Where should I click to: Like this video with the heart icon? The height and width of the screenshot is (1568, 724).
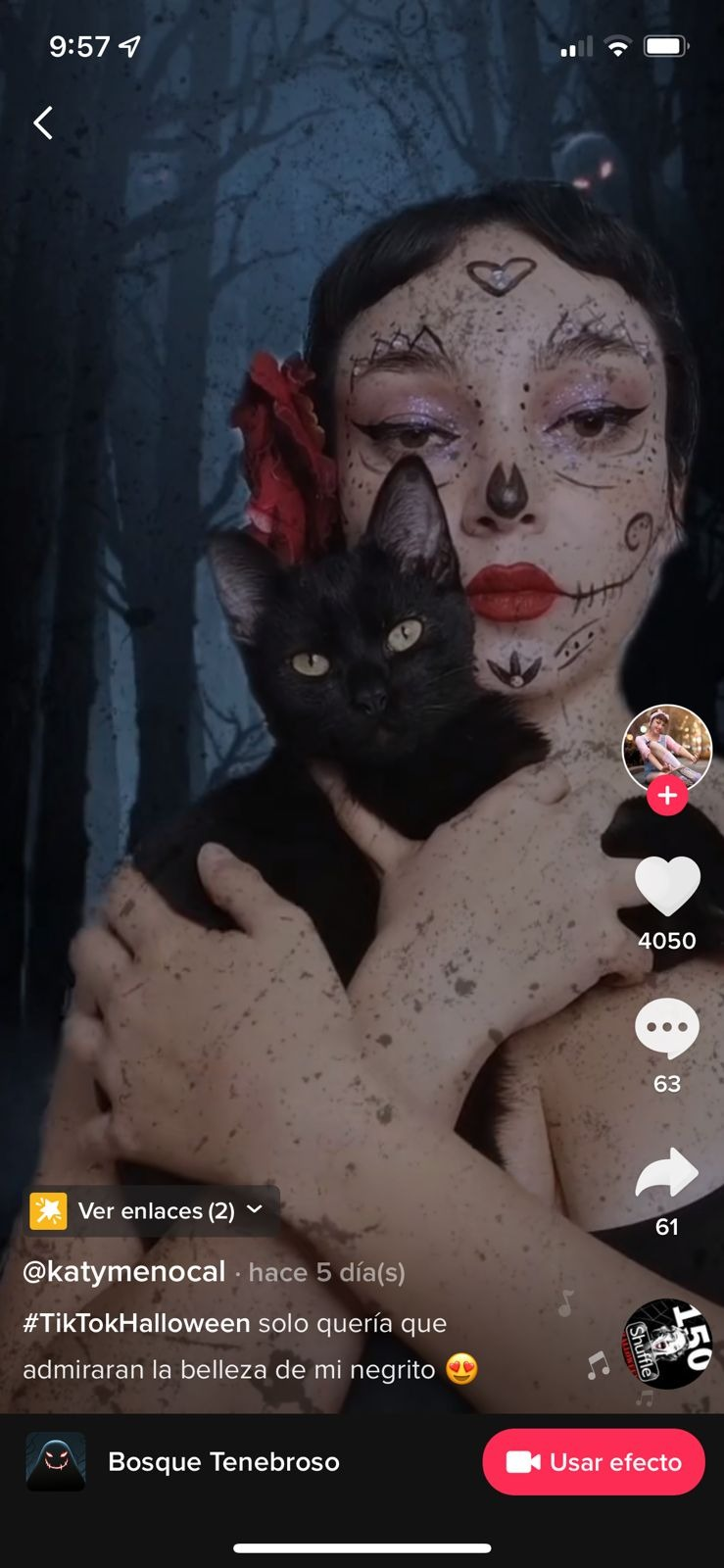tap(667, 885)
